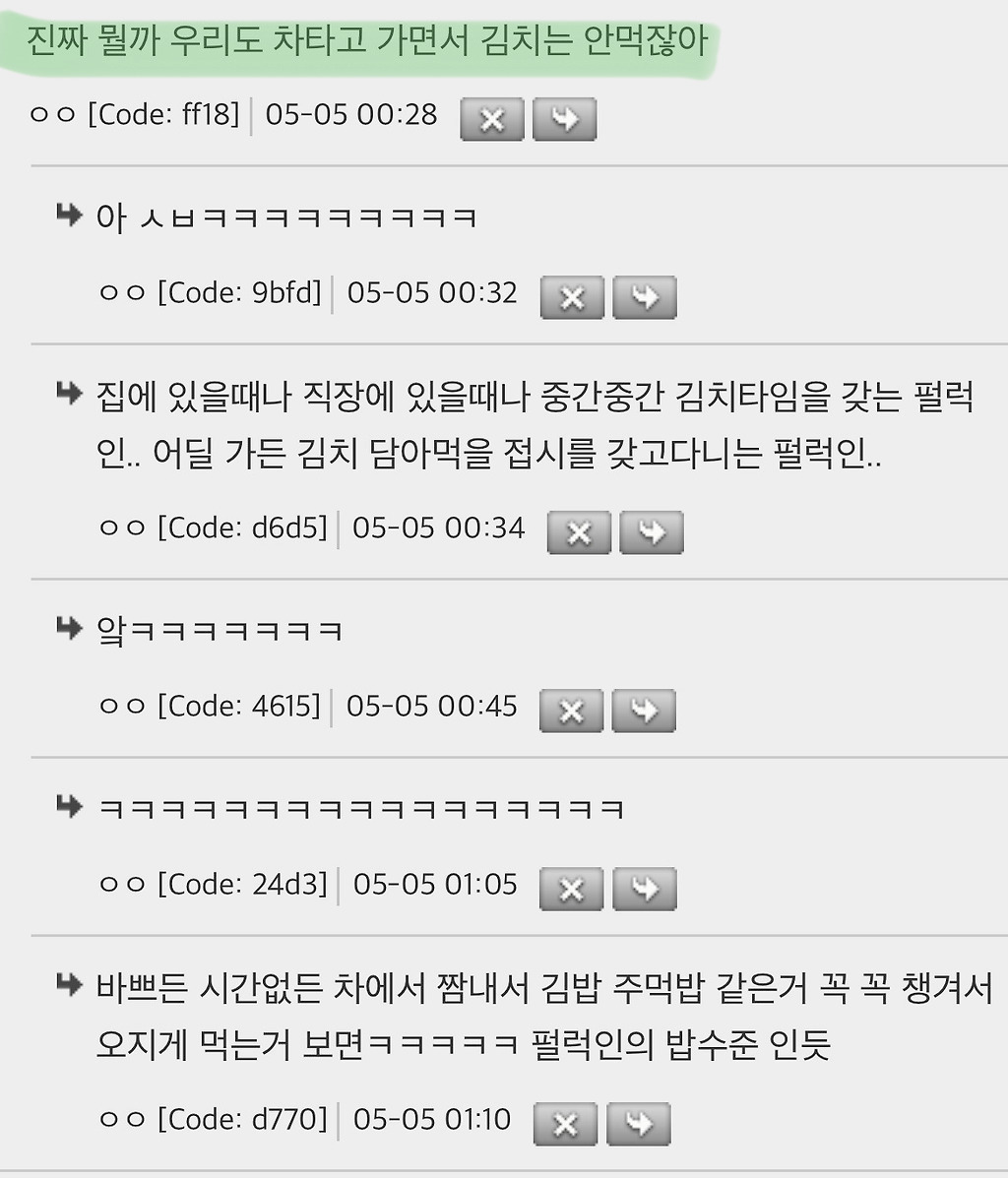This screenshot has width=1008, height=1178.
Task: Open reply form for comment 24d3
Action: point(645,889)
